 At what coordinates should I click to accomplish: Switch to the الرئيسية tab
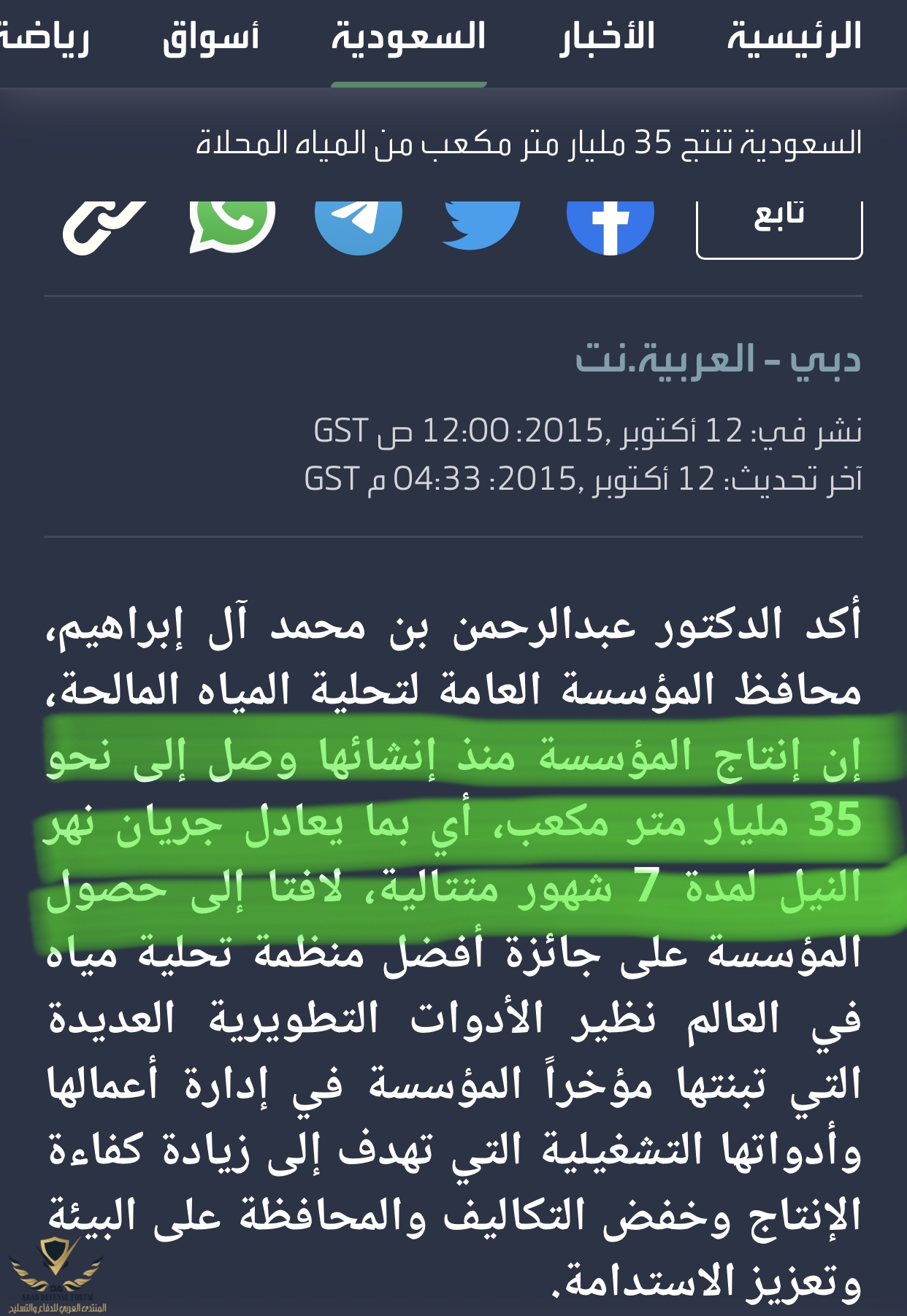(x=794, y=38)
